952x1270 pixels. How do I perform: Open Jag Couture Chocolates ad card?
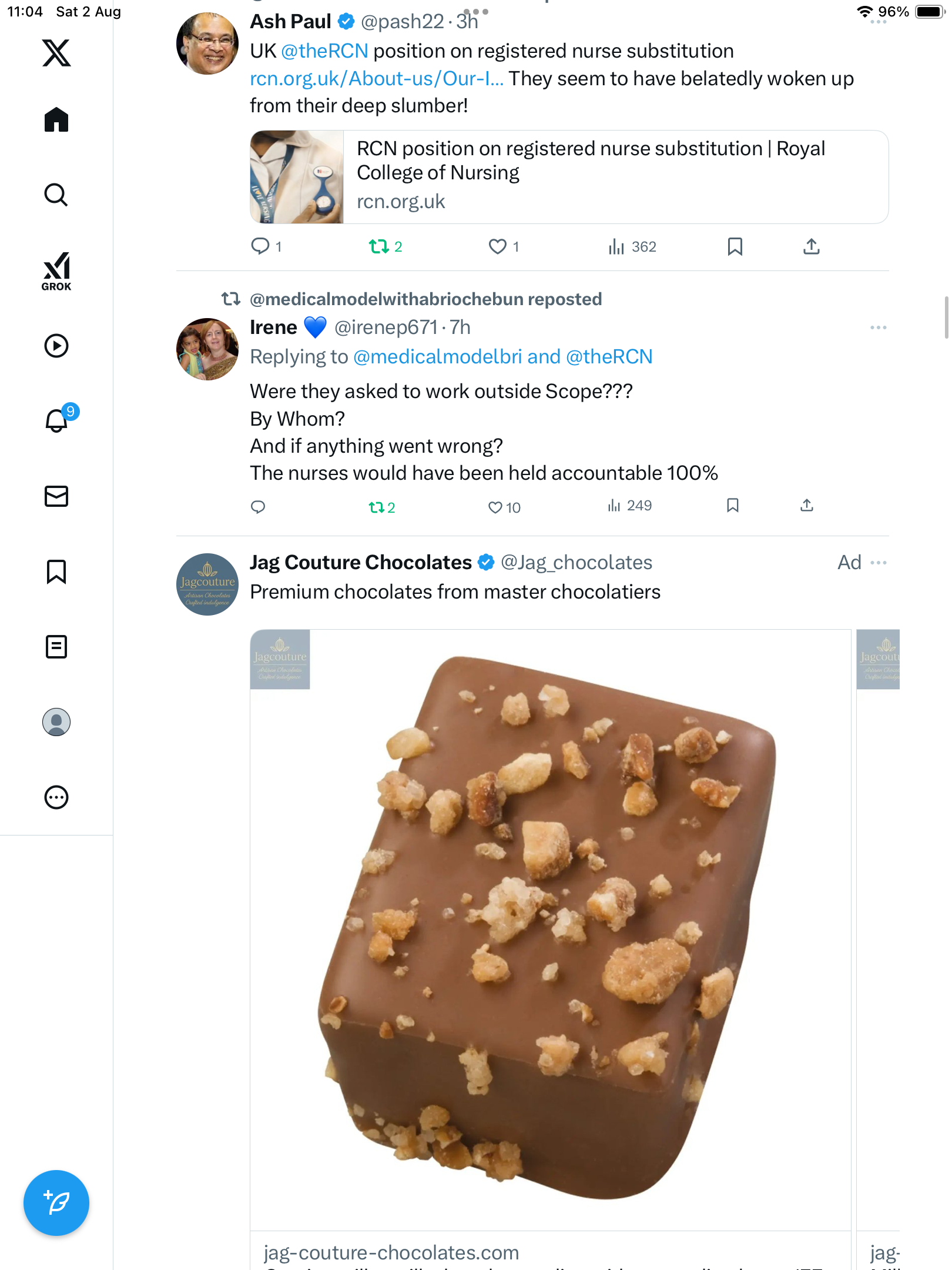(550, 929)
